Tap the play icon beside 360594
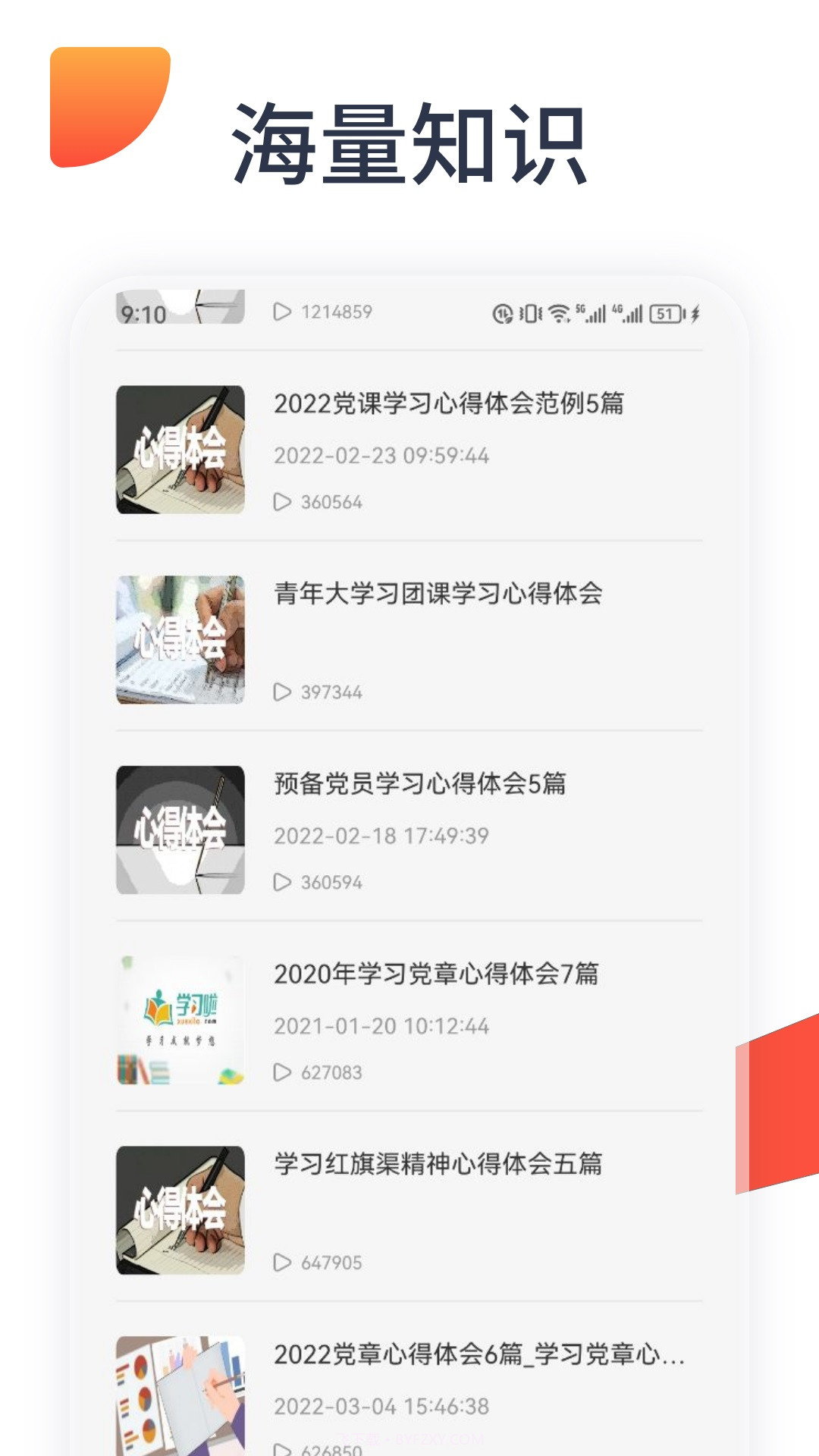The height and width of the screenshot is (1456, 819). 283,881
